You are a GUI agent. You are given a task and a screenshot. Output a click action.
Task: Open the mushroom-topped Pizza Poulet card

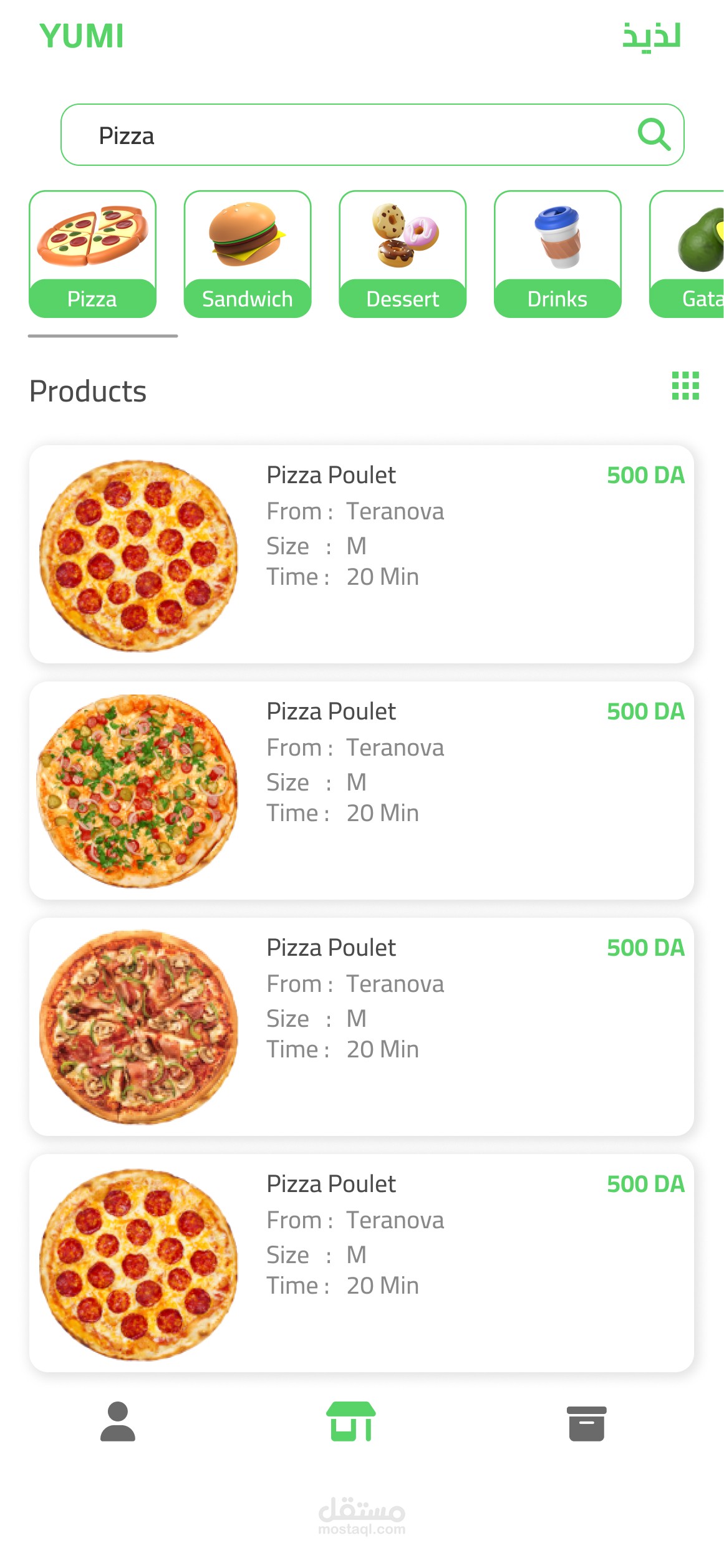coord(362,1027)
